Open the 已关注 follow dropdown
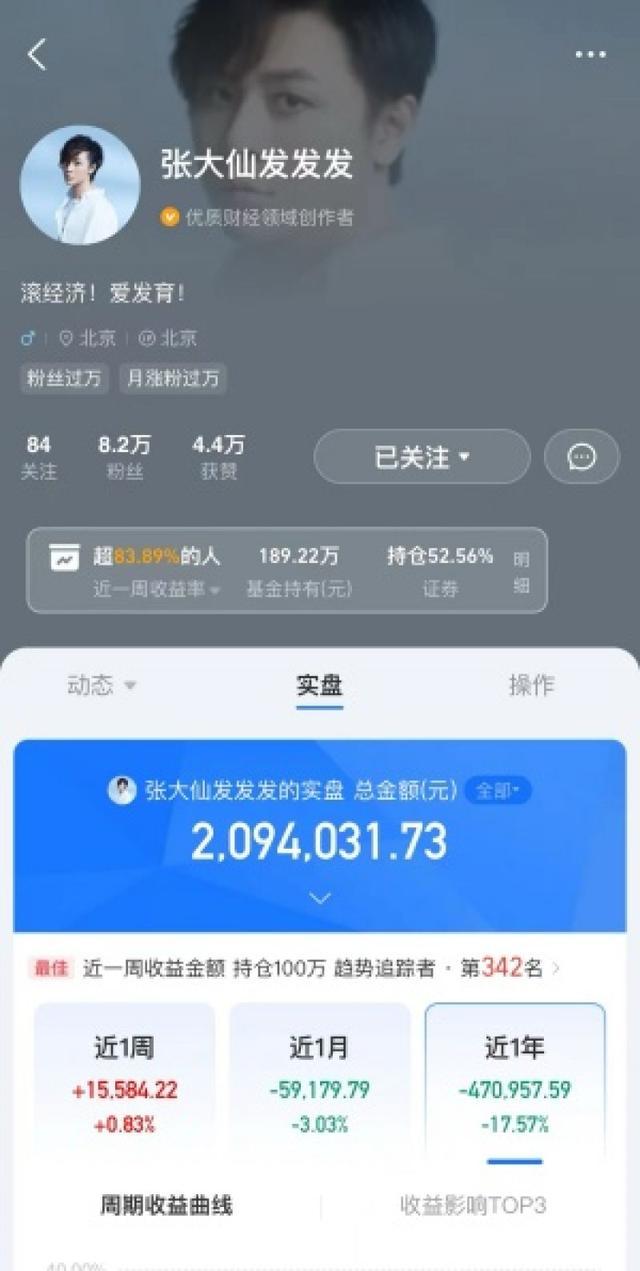Screen dimensions: 640x1271 click(421, 457)
